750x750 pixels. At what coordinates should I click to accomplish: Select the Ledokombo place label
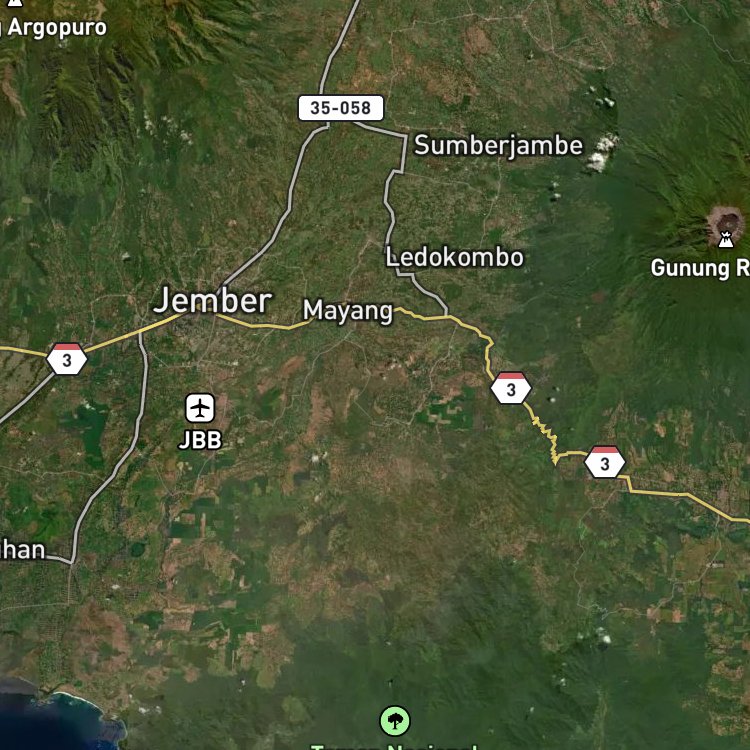pos(454,257)
